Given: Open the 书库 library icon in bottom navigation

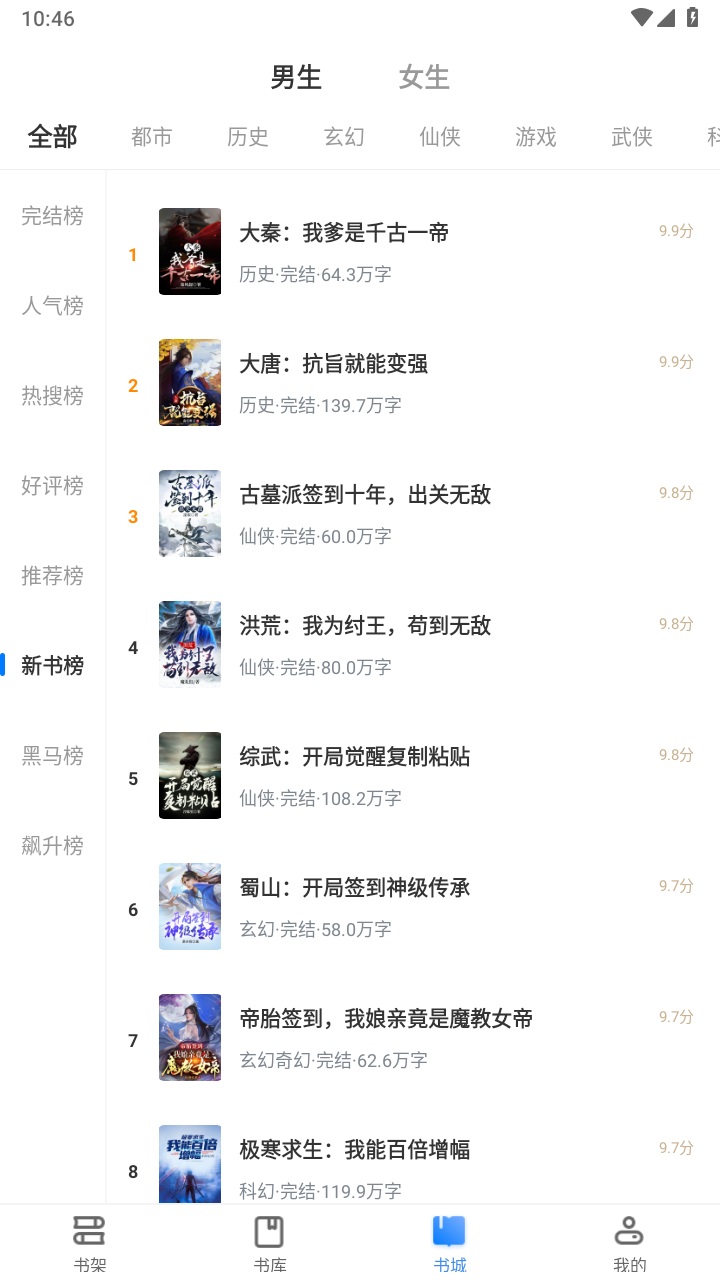Looking at the screenshot, I should (x=269, y=1240).
